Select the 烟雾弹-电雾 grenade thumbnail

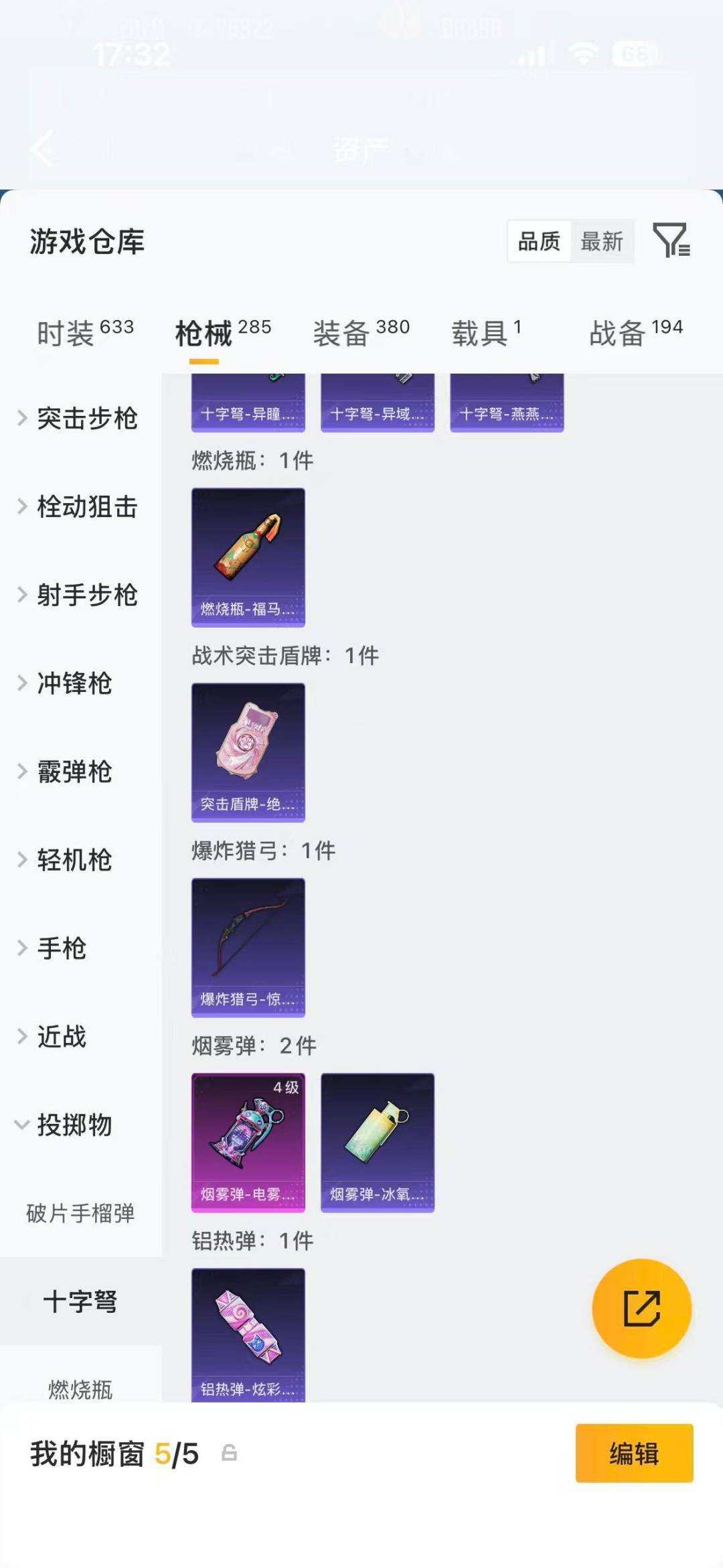tap(248, 1139)
